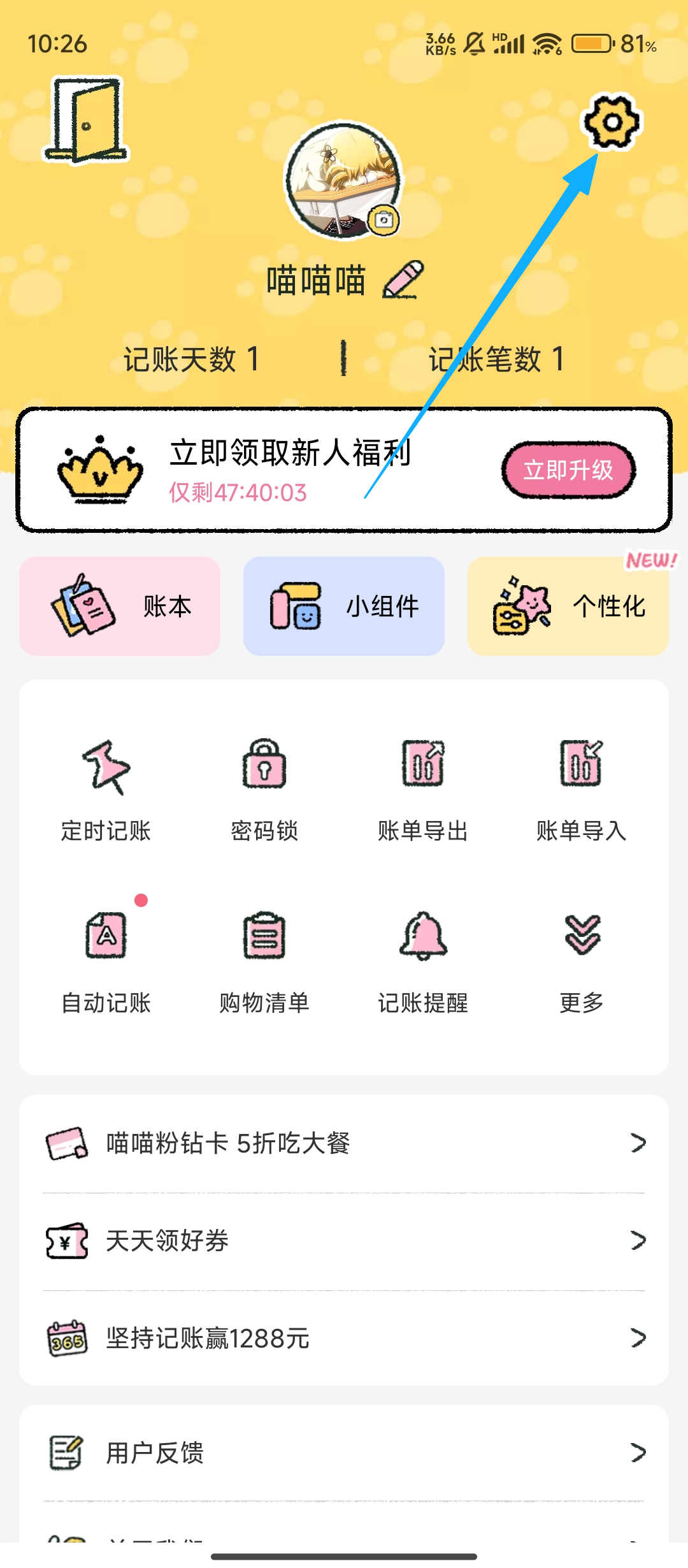Edit the nickname 喵喵喵 with pencil icon
This screenshot has height=1568, width=688.
point(403,280)
